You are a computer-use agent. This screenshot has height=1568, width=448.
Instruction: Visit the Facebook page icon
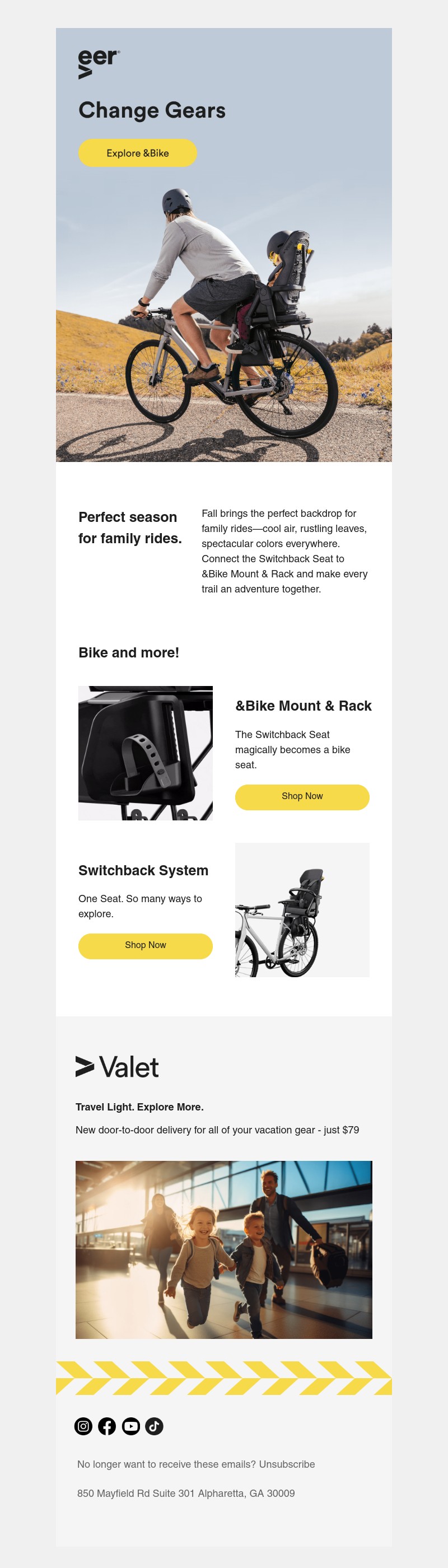[107, 1426]
